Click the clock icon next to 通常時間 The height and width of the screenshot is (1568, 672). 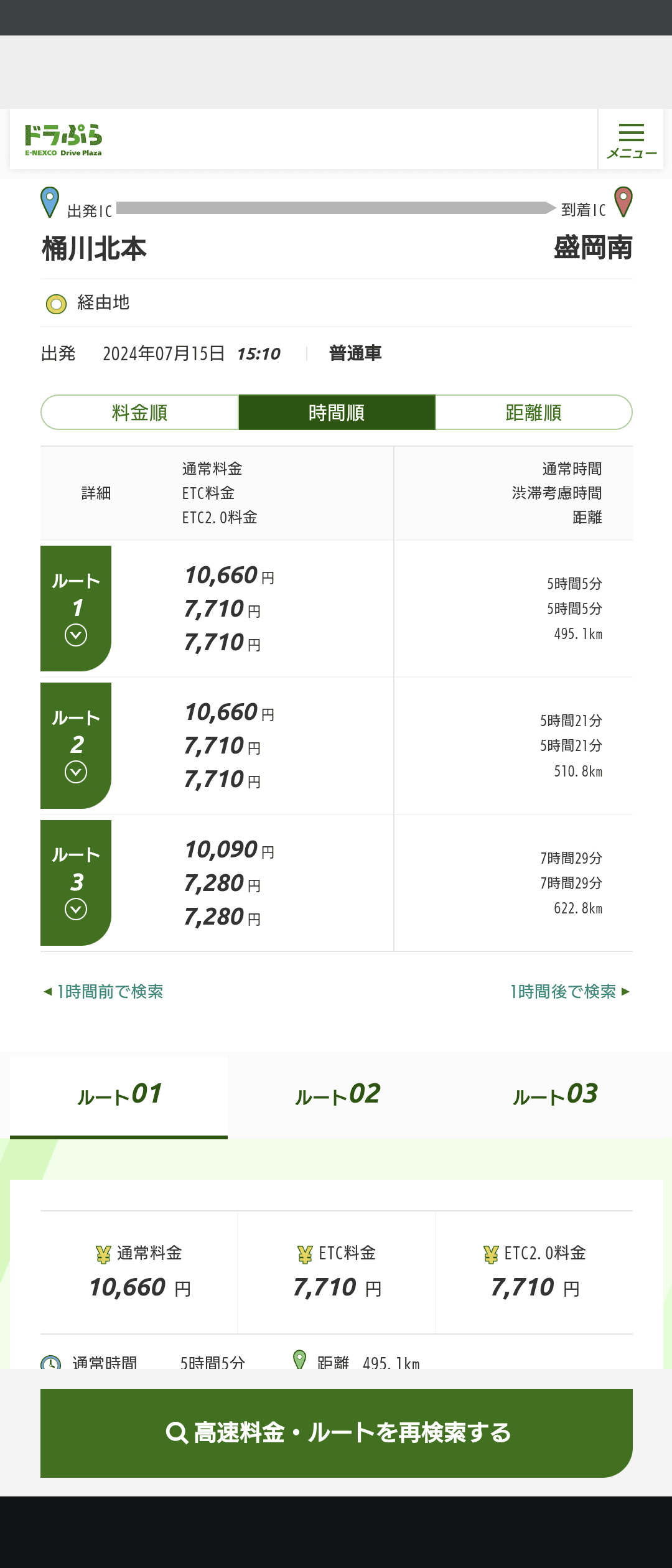50,1360
